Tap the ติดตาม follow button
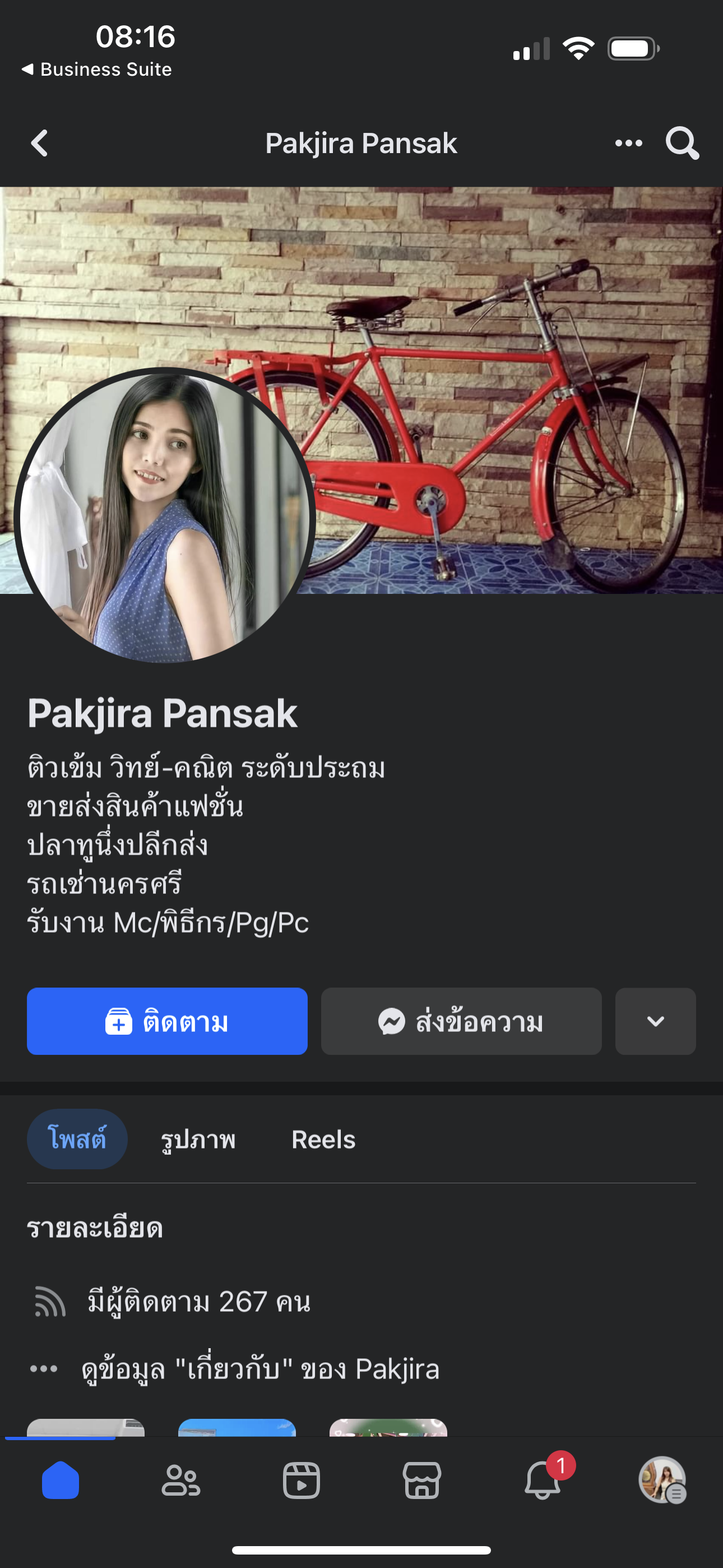This screenshot has width=723, height=1568. click(167, 1021)
